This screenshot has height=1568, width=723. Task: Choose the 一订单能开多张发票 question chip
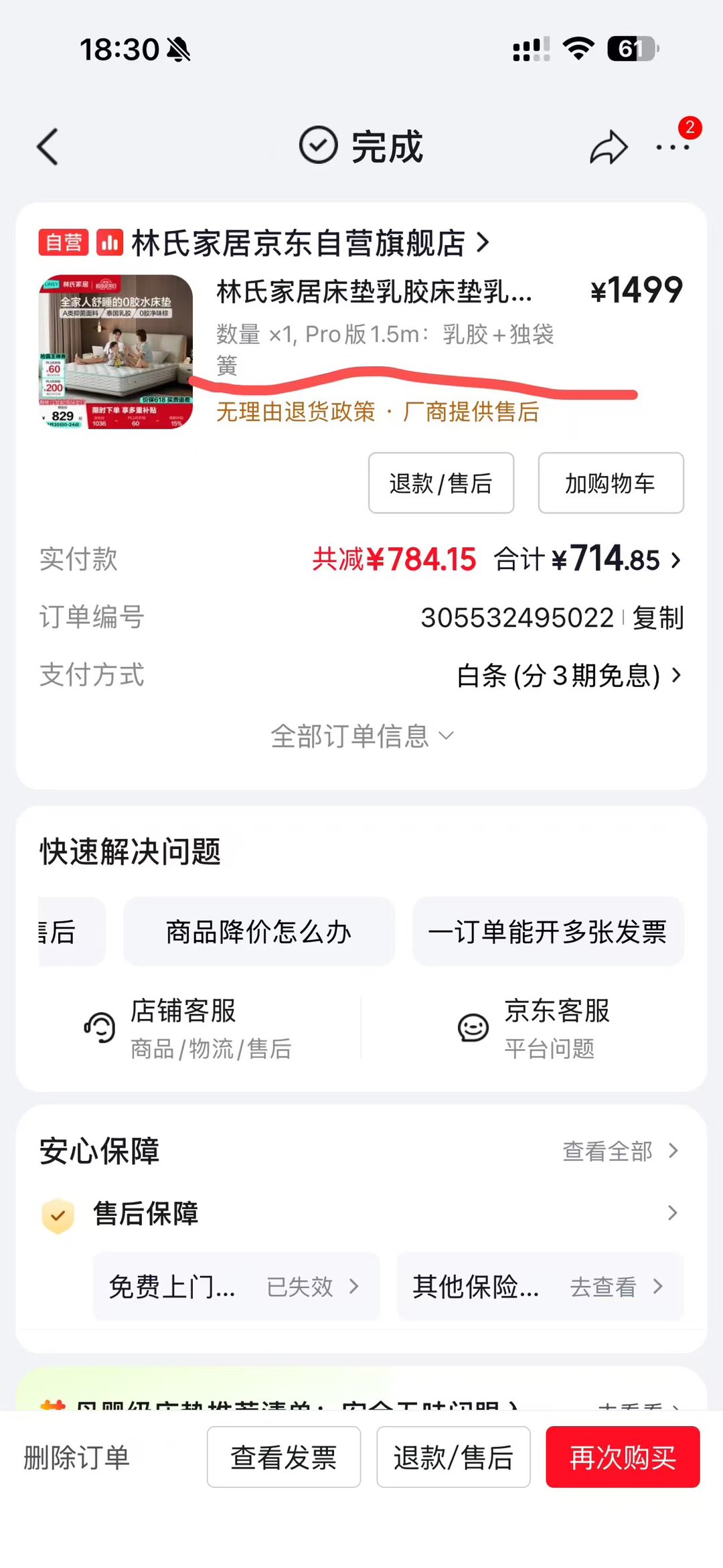(548, 932)
